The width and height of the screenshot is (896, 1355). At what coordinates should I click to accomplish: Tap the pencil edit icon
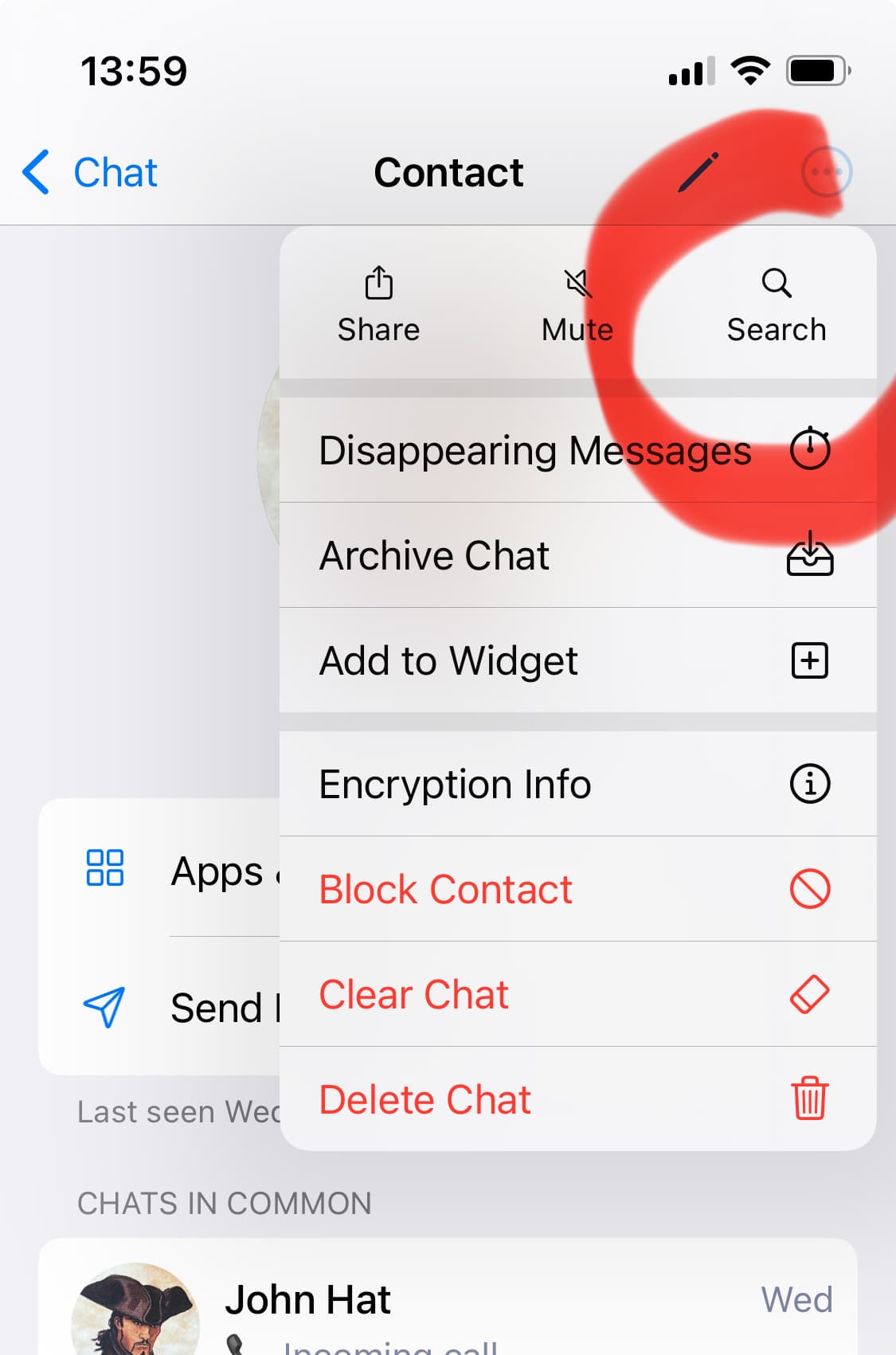(698, 172)
